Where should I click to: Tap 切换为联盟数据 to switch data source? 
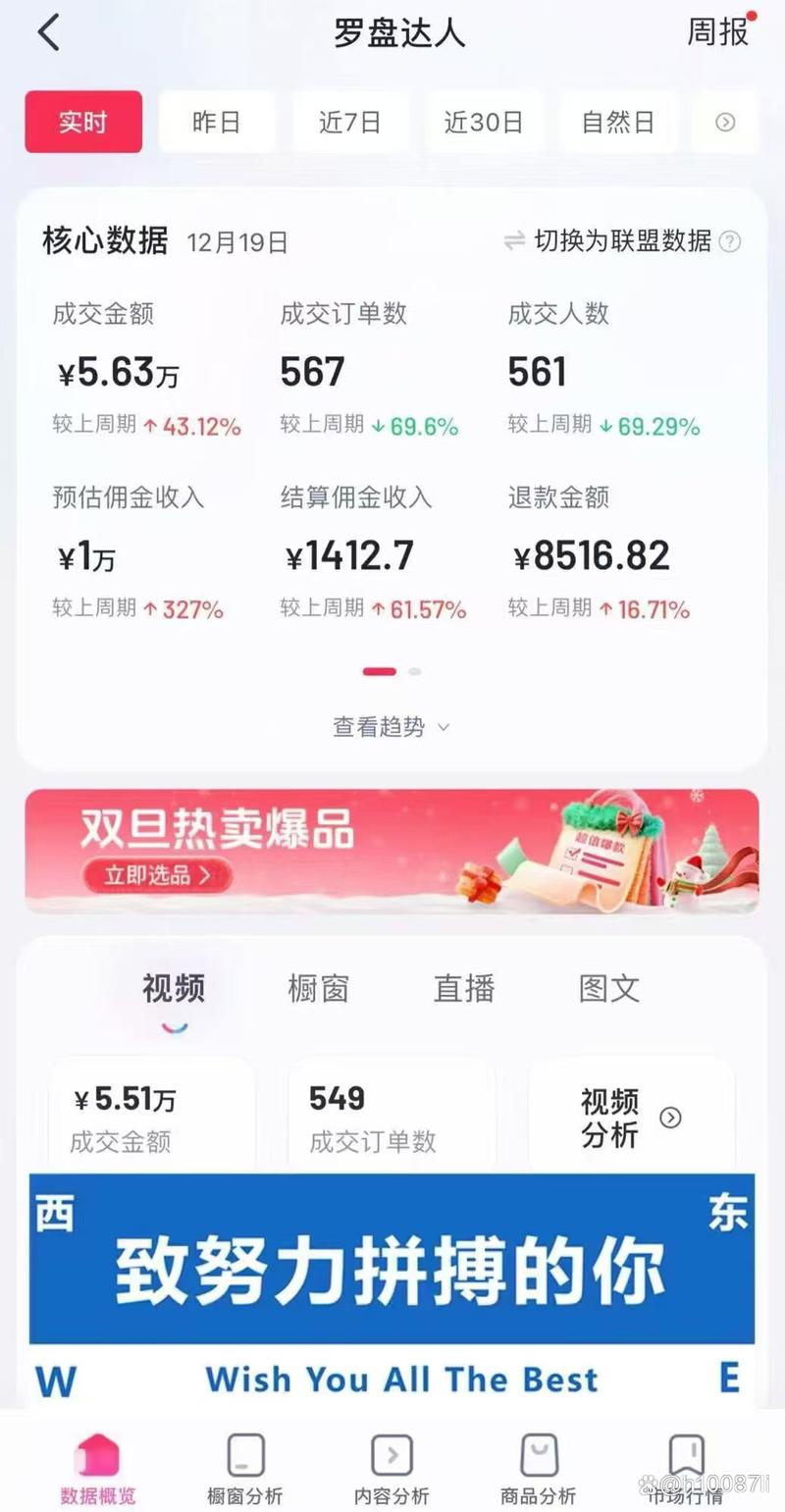[608, 241]
